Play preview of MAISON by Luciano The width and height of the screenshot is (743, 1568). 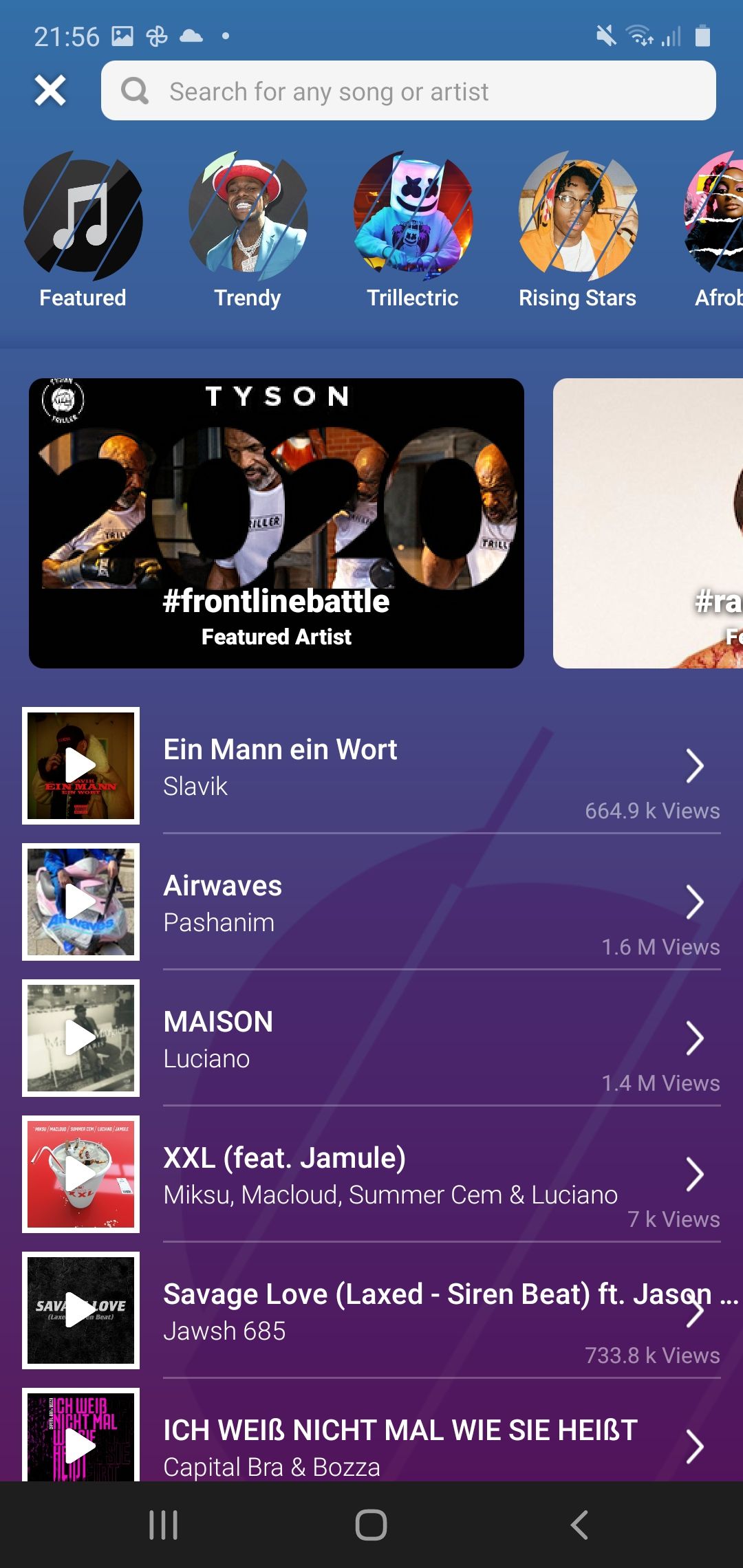click(80, 1038)
